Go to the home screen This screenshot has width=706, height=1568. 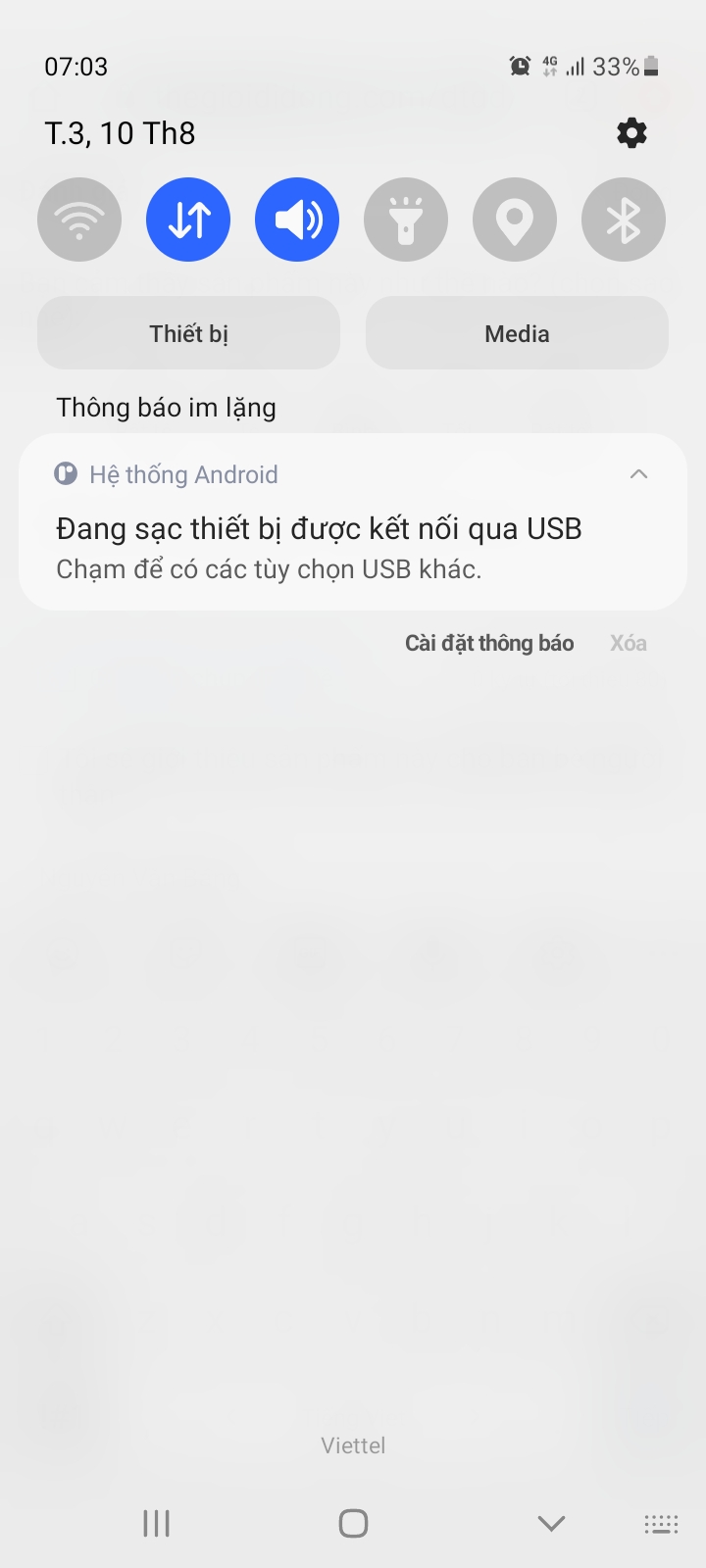tap(353, 1523)
